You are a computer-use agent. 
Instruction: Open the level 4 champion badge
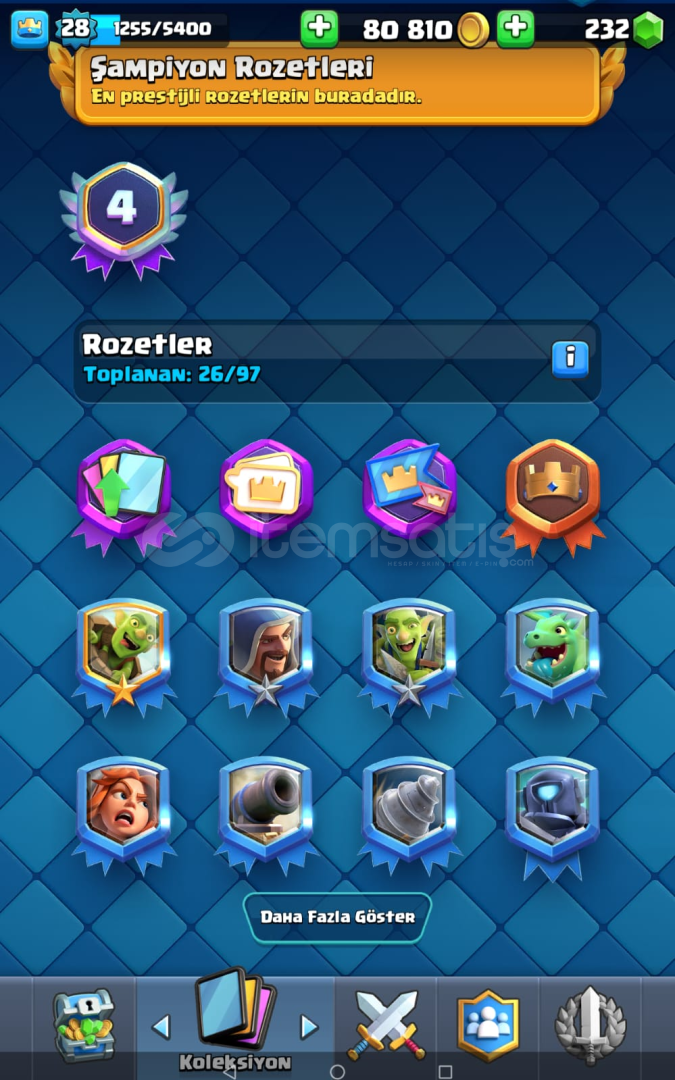point(124,220)
